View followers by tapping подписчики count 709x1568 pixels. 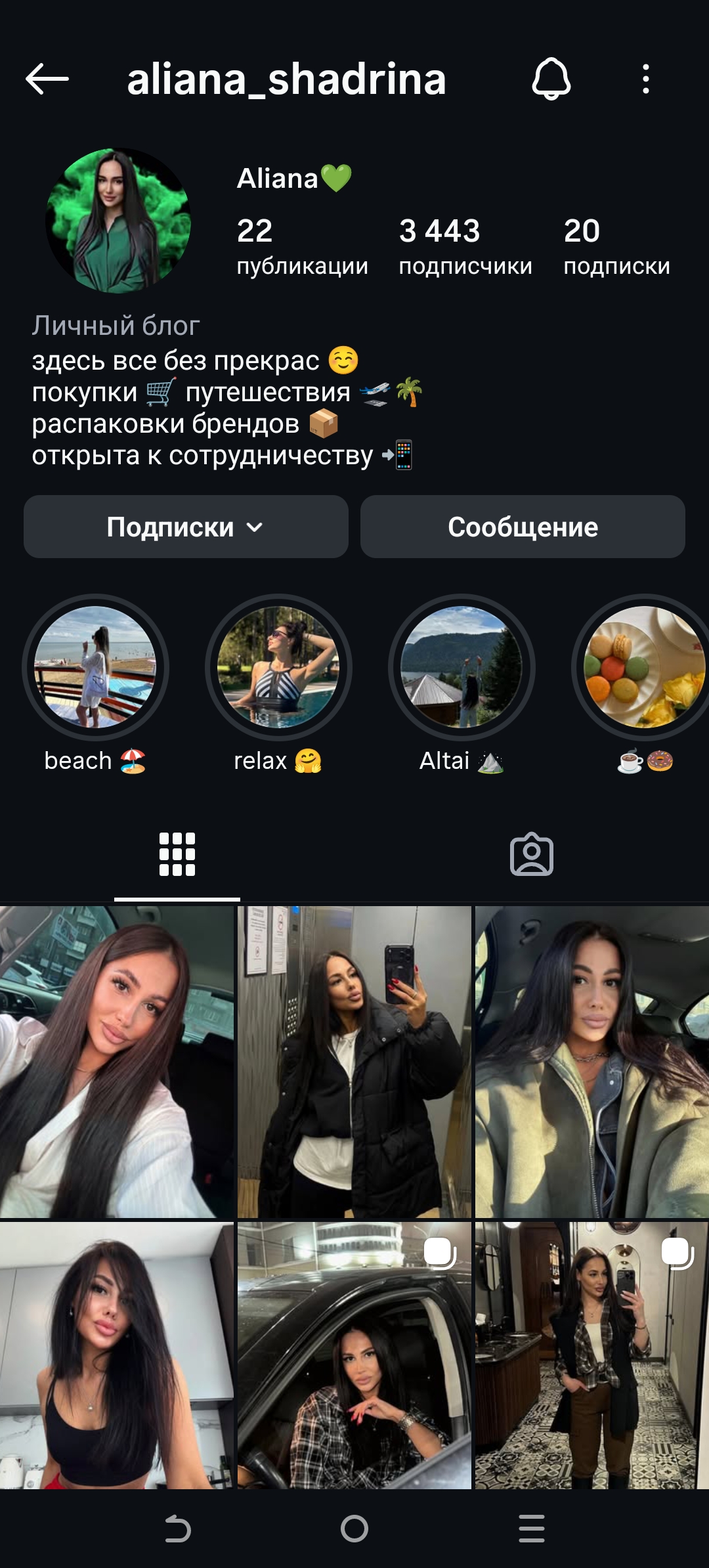coord(466,246)
